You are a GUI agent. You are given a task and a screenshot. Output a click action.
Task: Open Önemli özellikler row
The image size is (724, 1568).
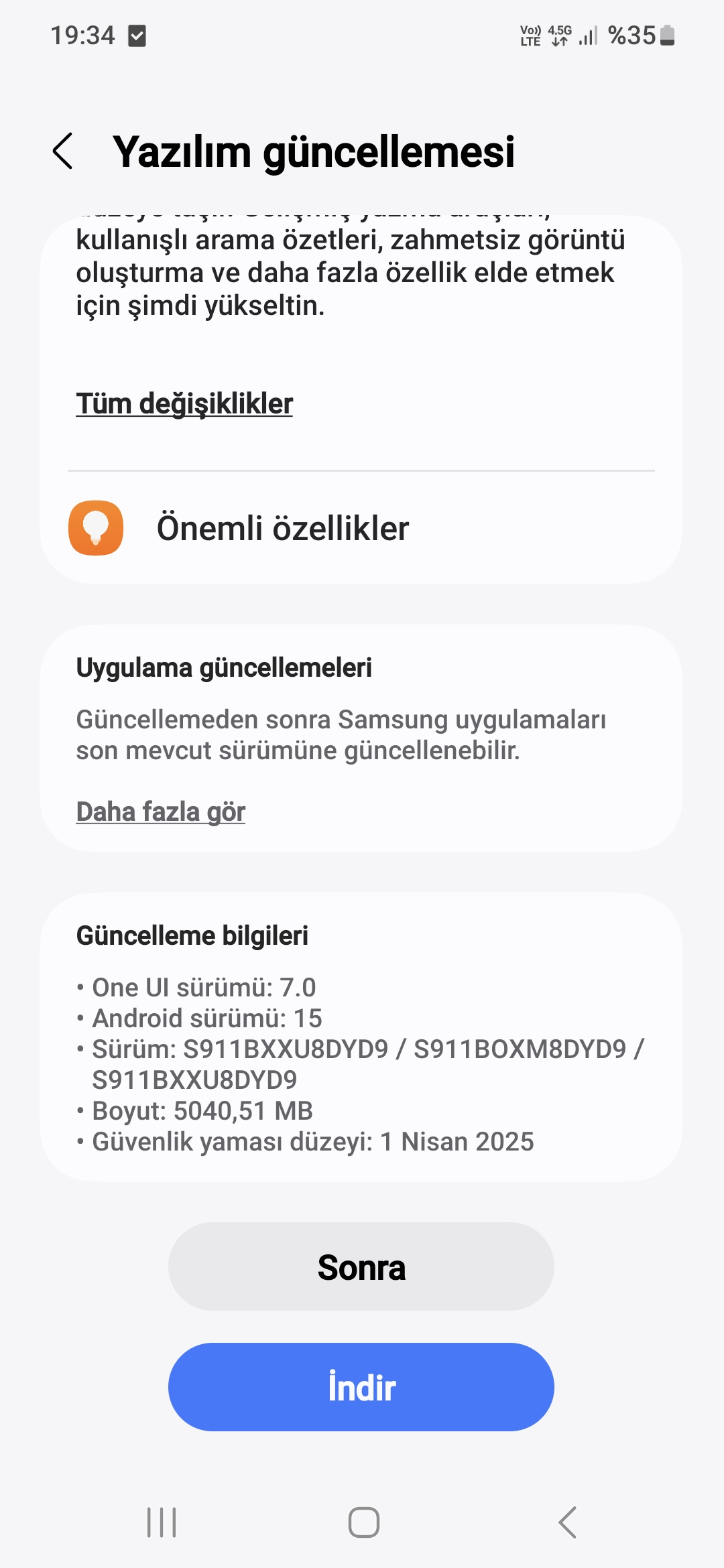point(361,528)
